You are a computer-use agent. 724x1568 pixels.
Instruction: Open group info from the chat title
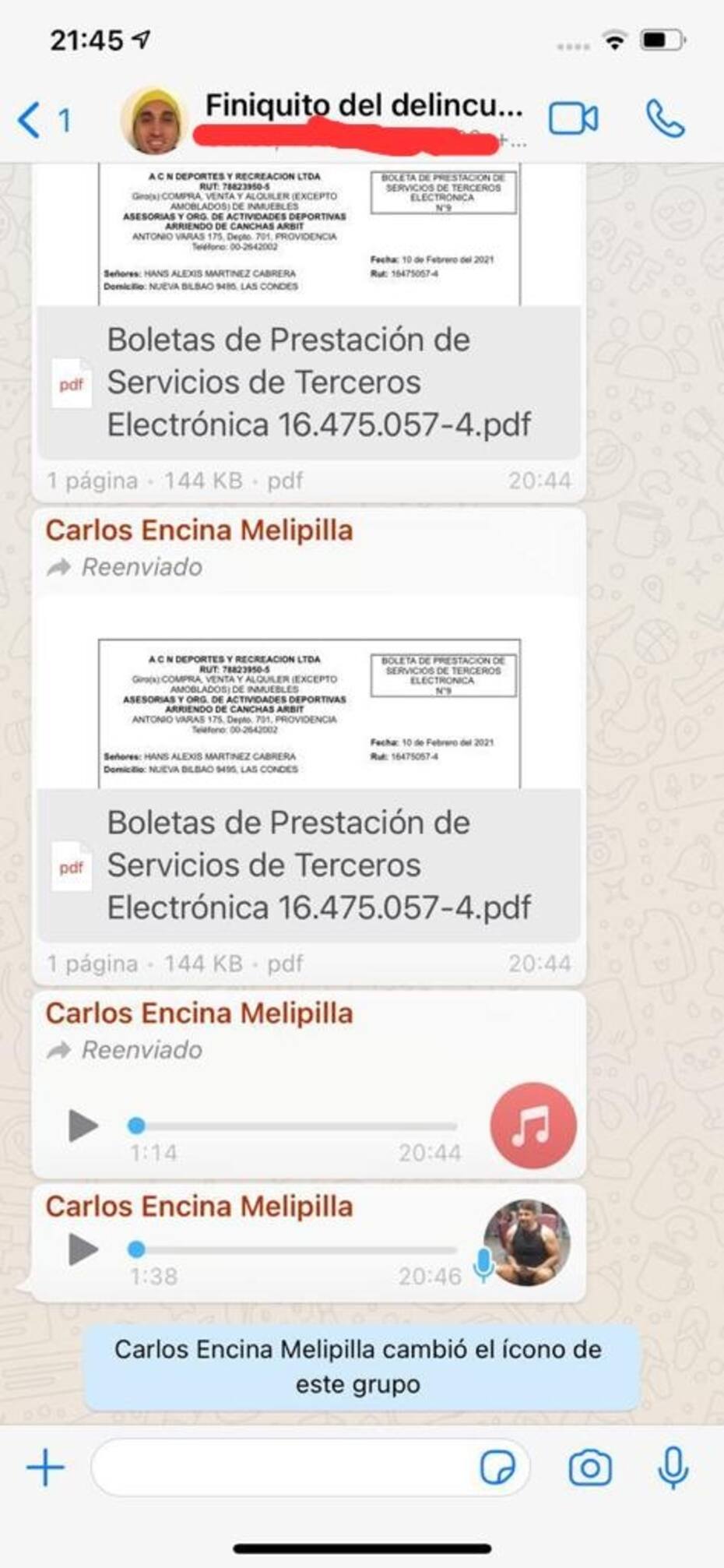pyautogui.click(x=363, y=105)
